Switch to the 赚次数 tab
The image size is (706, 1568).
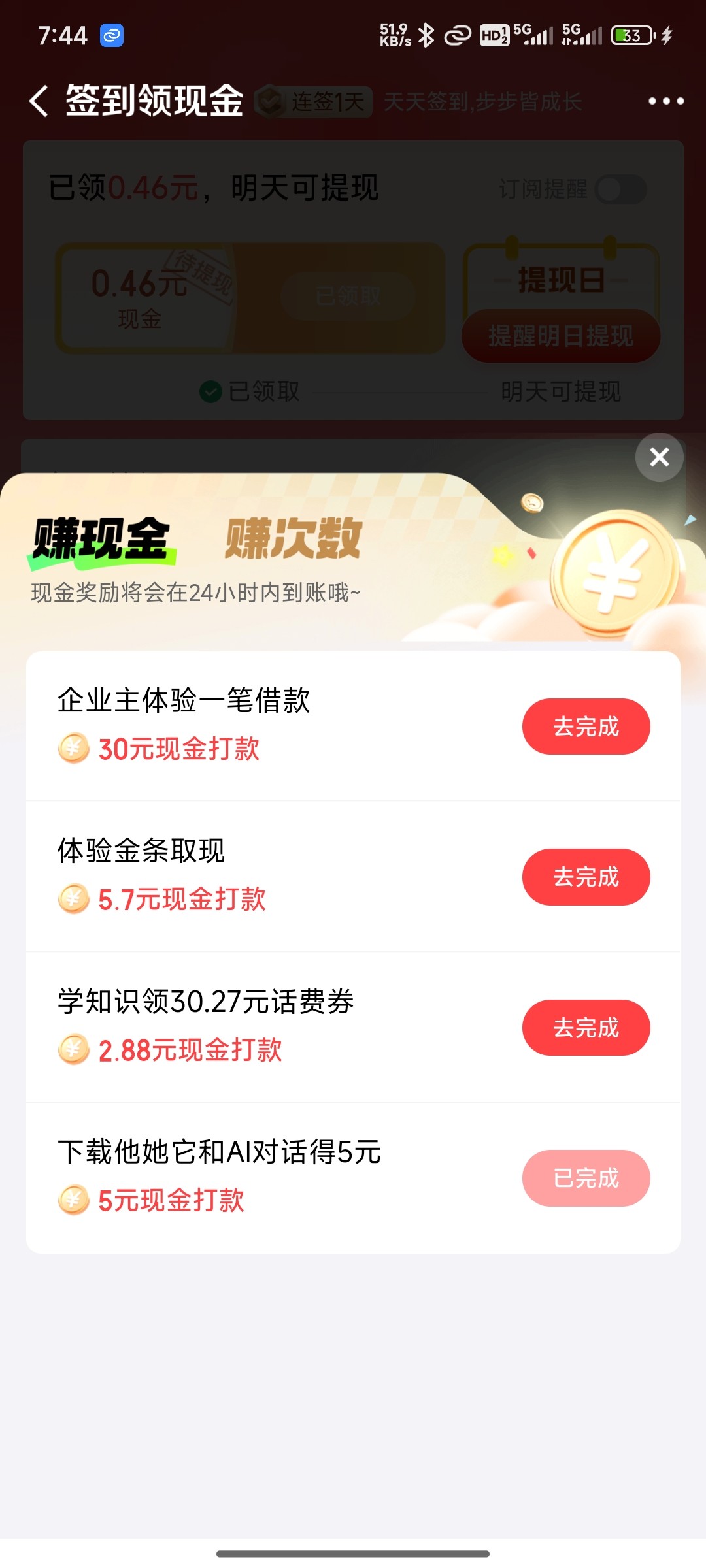point(294,539)
